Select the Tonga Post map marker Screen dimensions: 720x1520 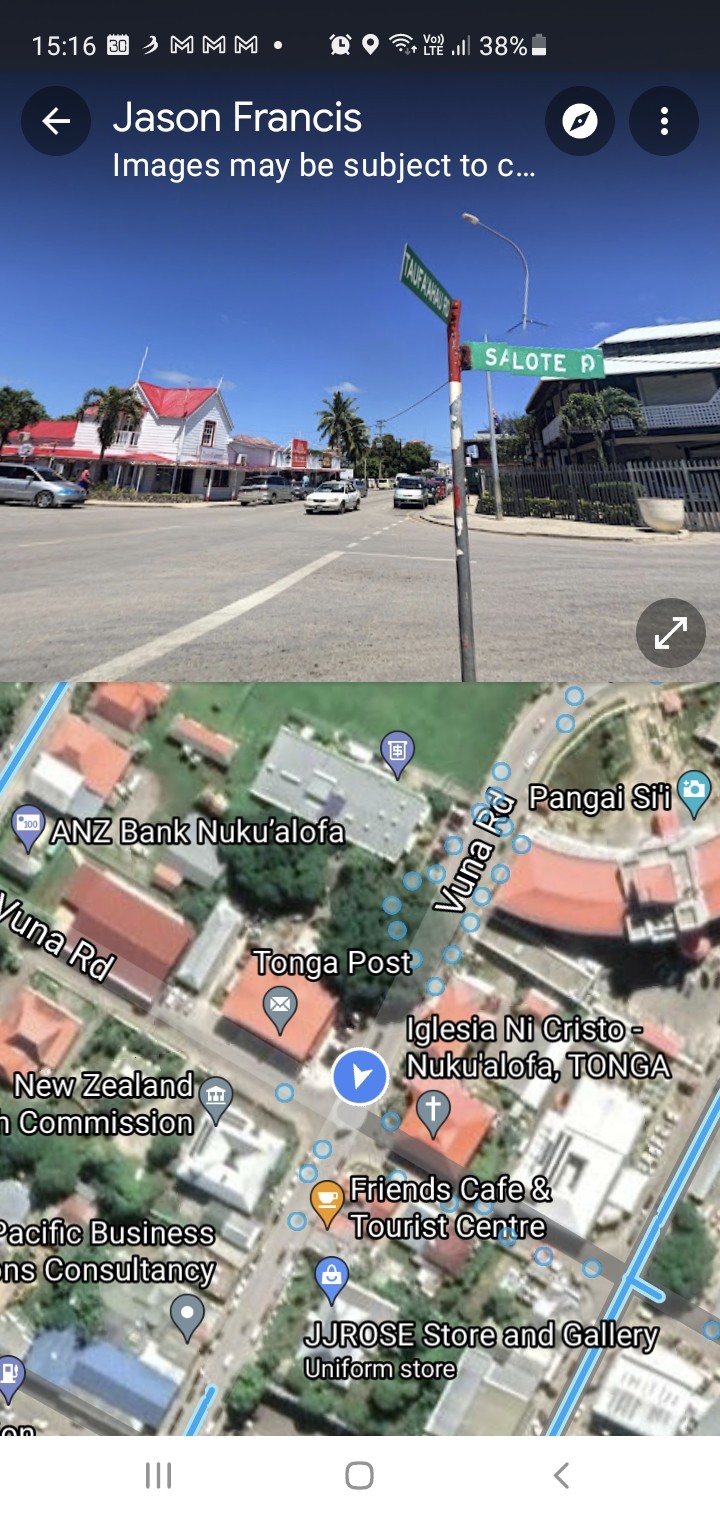(x=280, y=1005)
